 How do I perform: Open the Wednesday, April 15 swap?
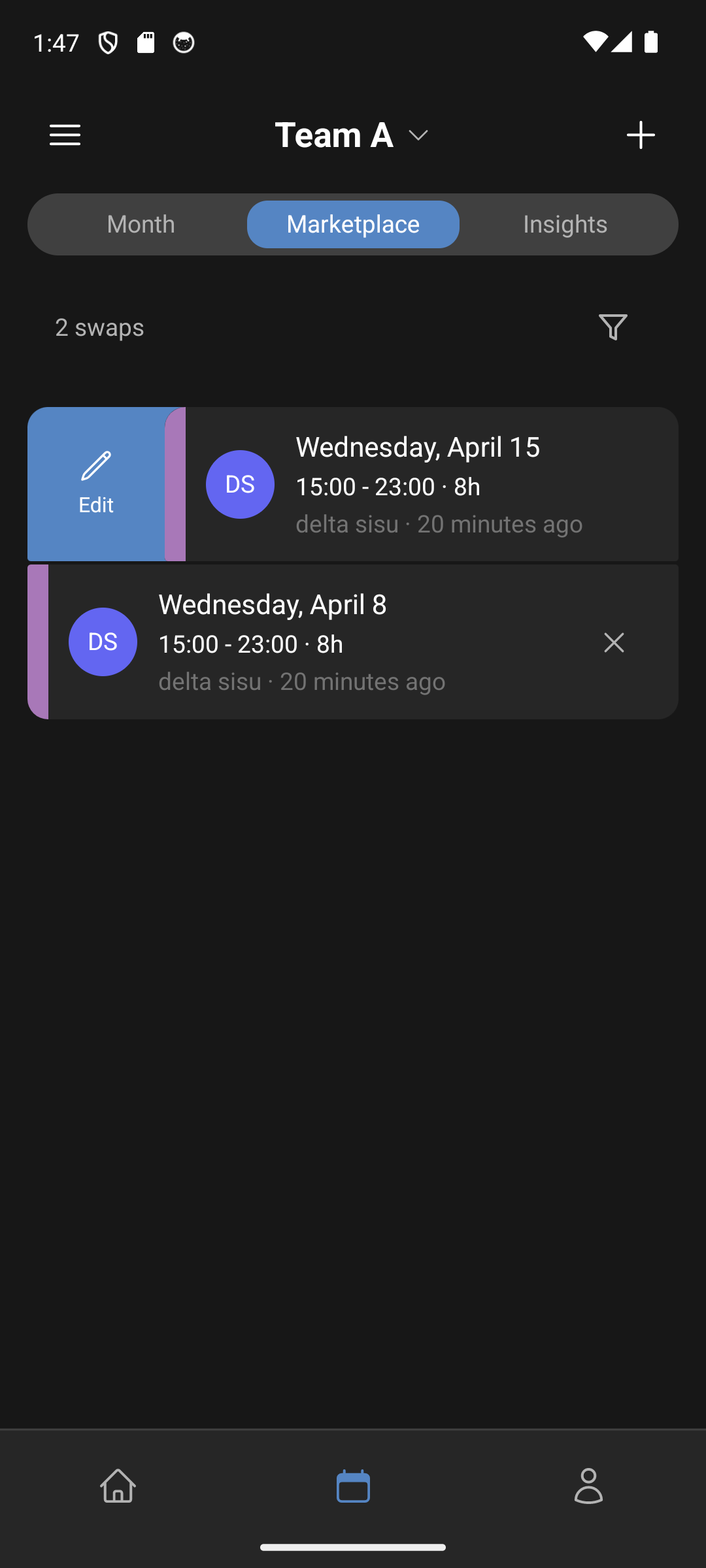click(431, 484)
